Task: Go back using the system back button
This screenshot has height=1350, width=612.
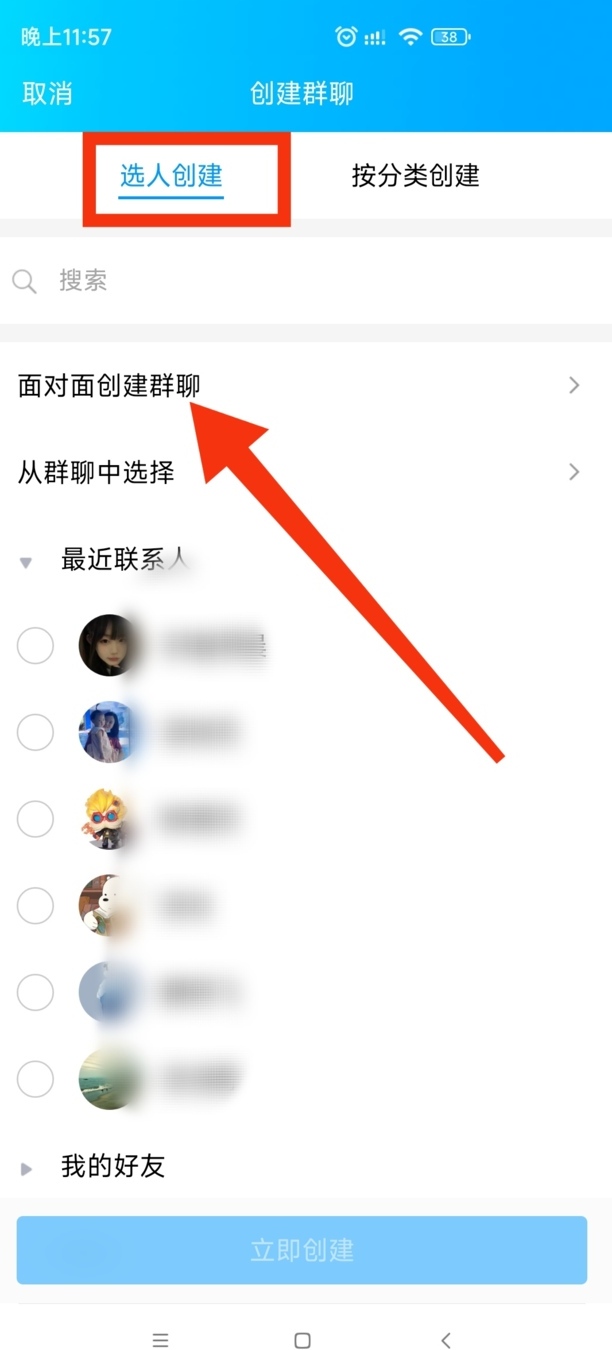Action: click(x=446, y=1340)
